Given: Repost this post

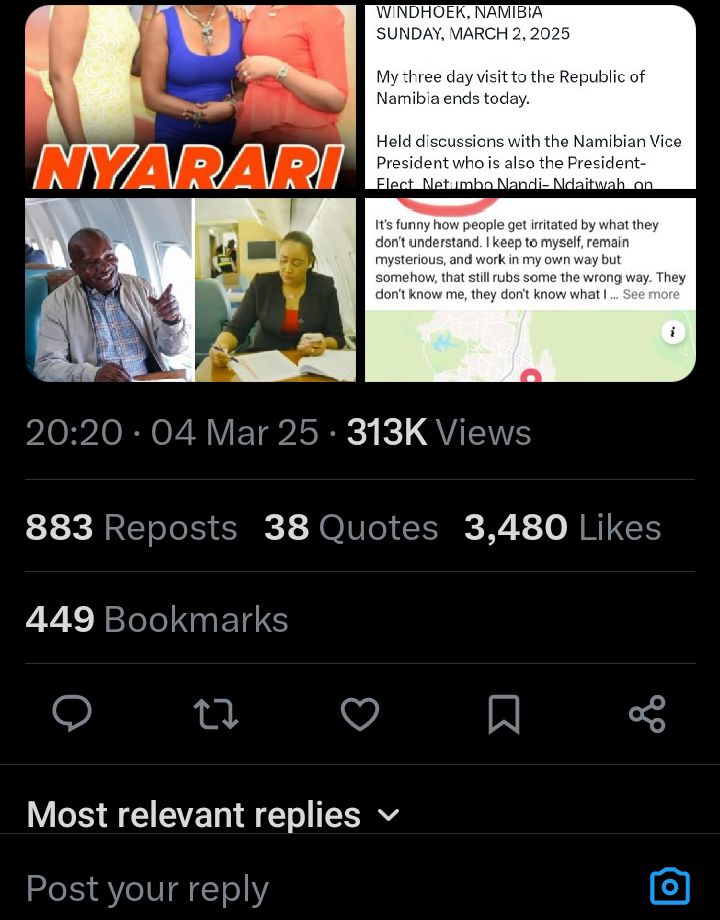Looking at the screenshot, I should [215, 714].
